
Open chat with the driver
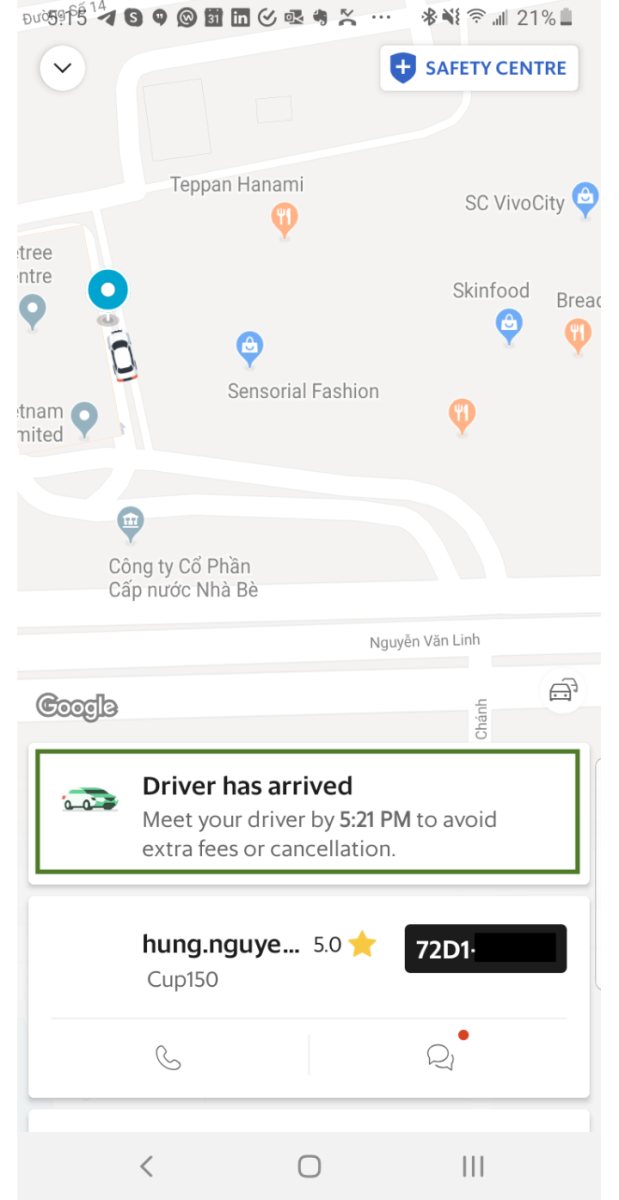point(440,1057)
